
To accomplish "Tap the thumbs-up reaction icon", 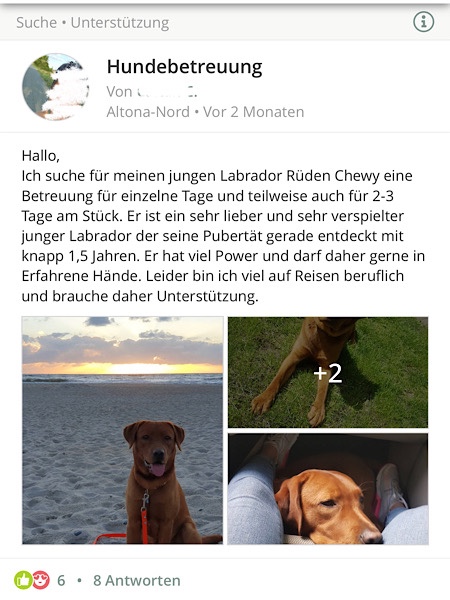I will click(x=23, y=580).
